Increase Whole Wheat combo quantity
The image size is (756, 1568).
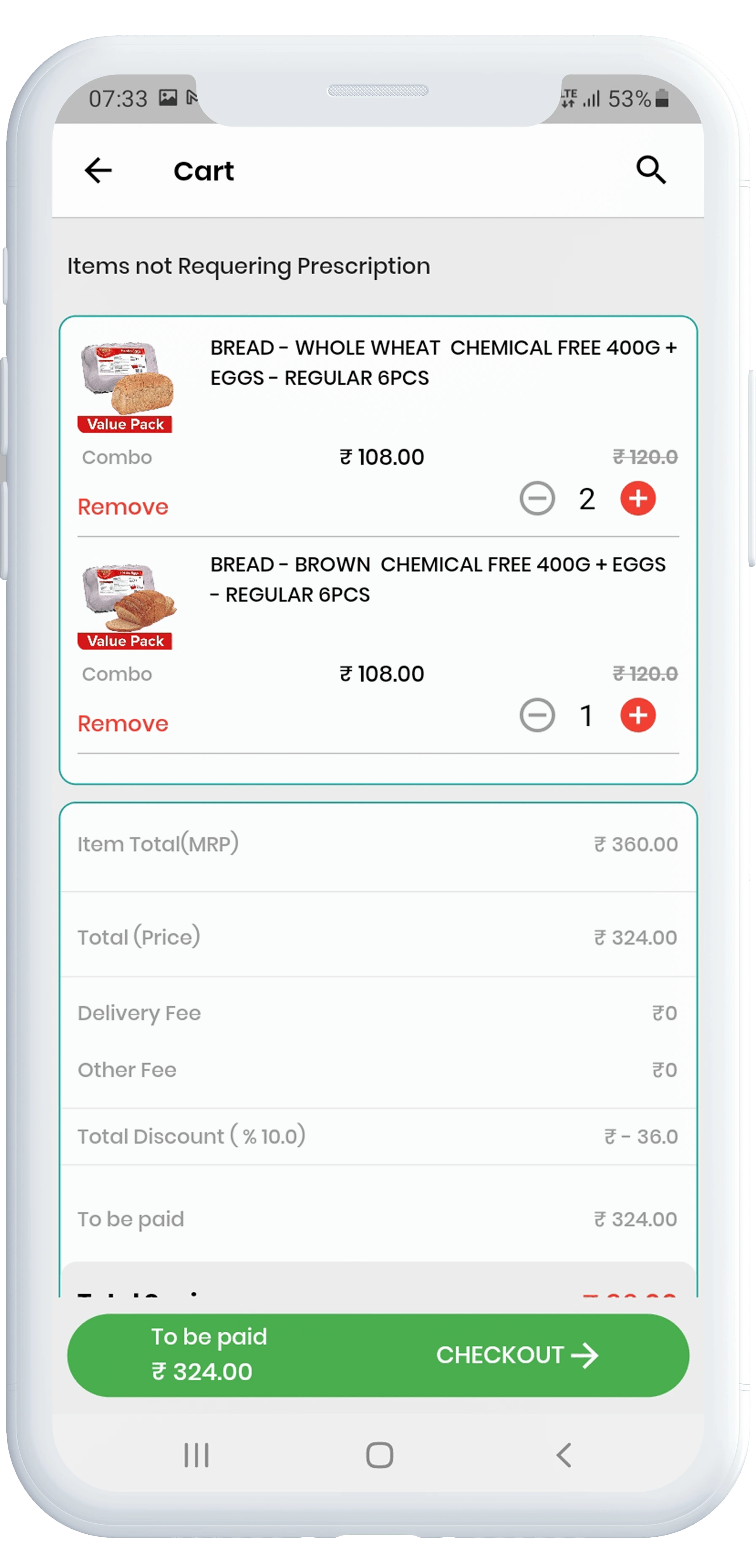click(638, 498)
